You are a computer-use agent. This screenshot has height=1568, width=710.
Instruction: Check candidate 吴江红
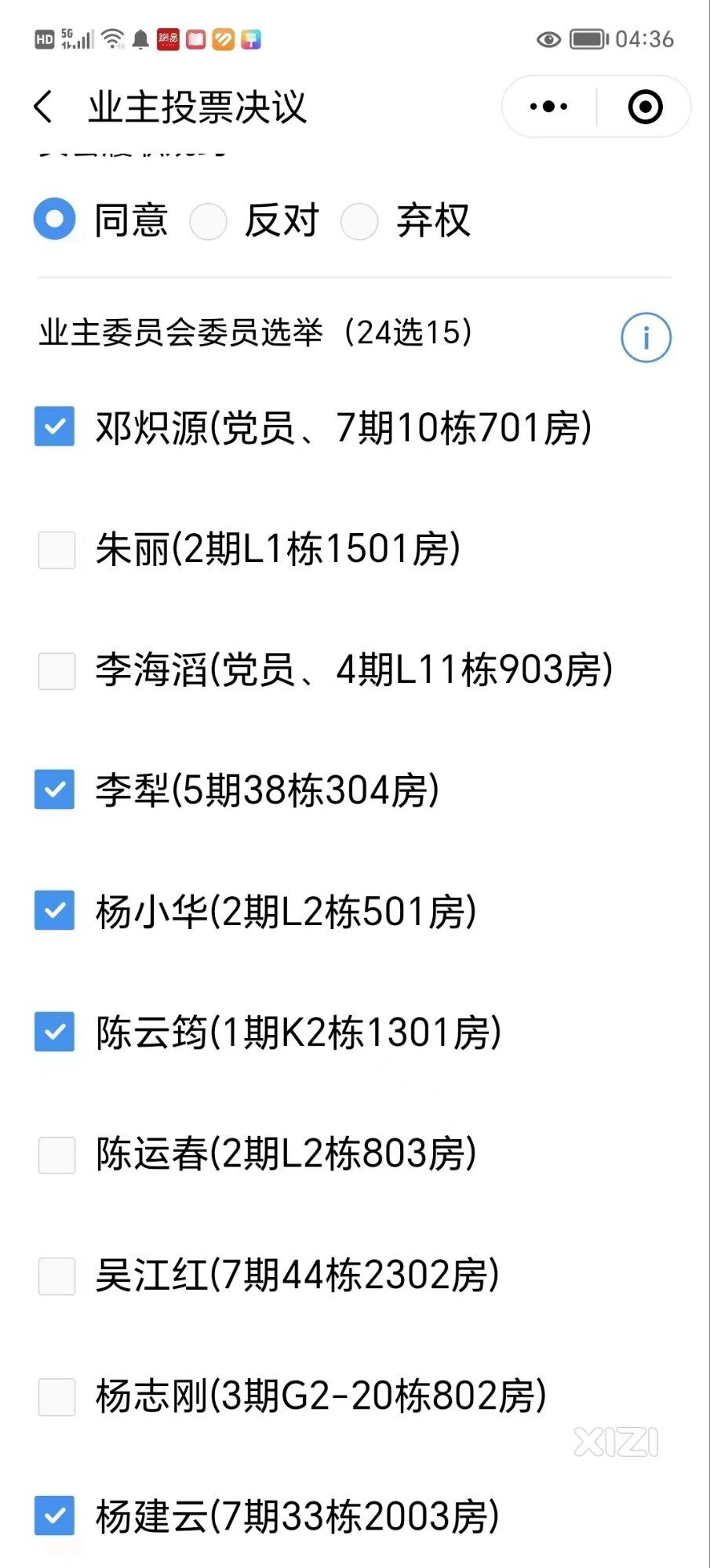[56, 1276]
